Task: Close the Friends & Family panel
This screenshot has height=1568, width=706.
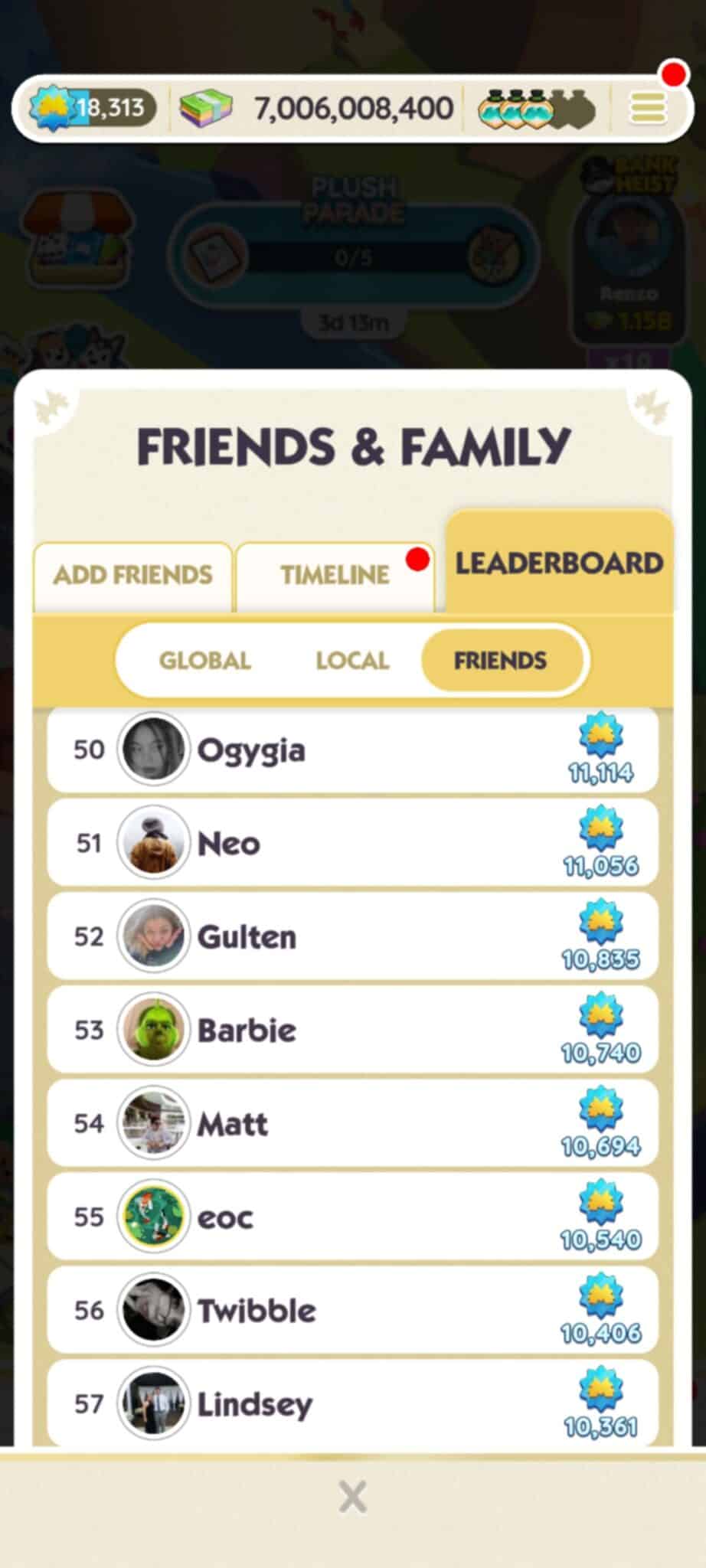Action: coord(353,1497)
